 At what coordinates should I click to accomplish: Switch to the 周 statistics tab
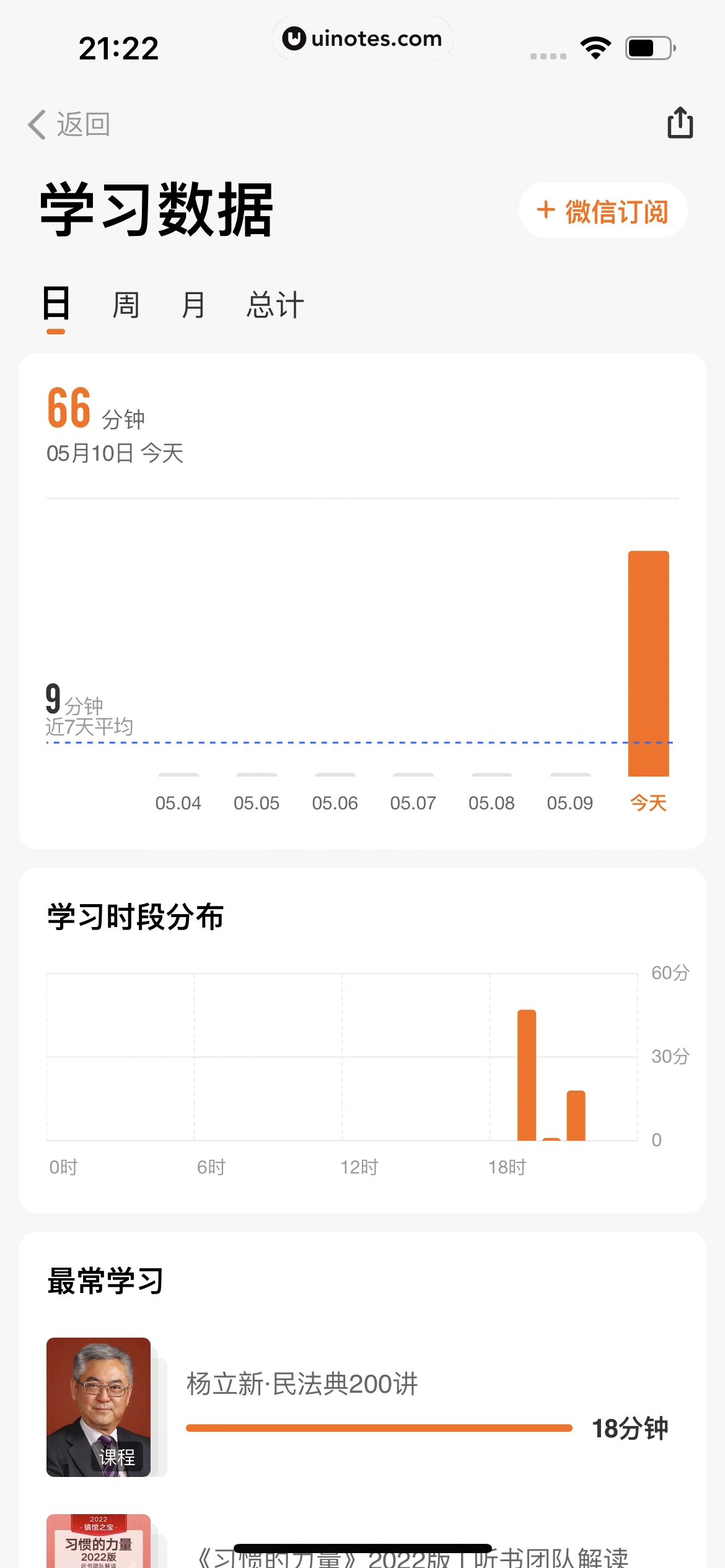[123, 305]
